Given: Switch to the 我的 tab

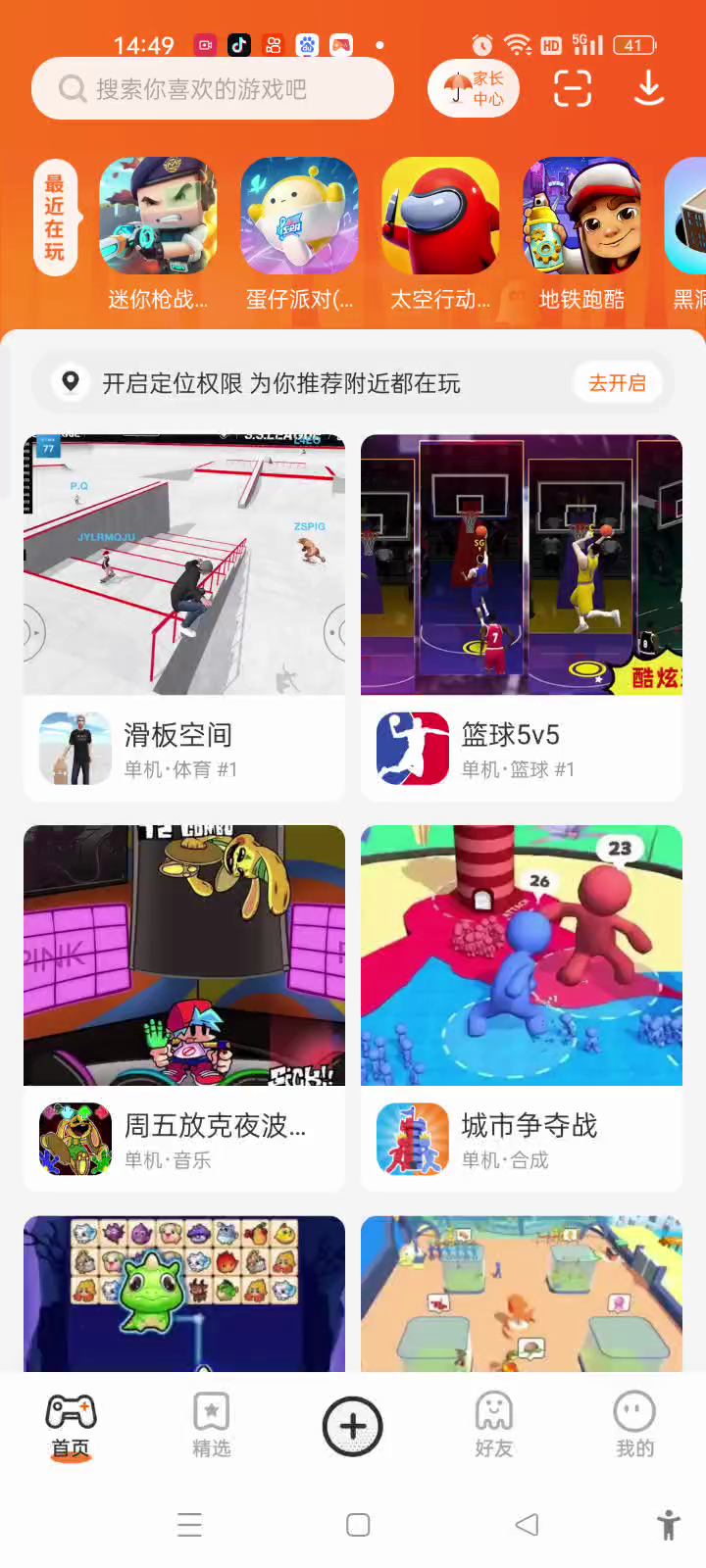Looking at the screenshot, I should (634, 1426).
